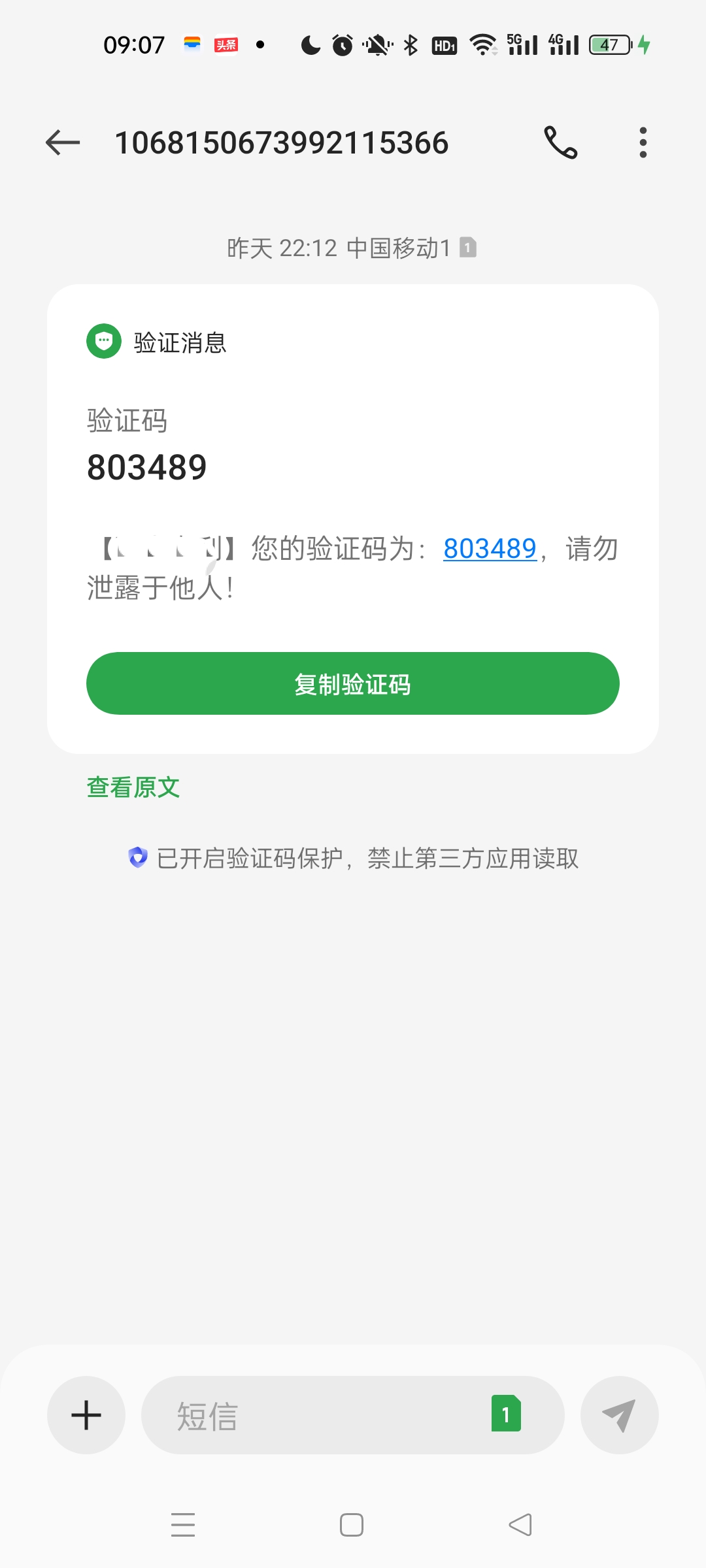The width and height of the screenshot is (706, 1568).
Task: Open recent apps with navigation key
Action: (x=183, y=1524)
